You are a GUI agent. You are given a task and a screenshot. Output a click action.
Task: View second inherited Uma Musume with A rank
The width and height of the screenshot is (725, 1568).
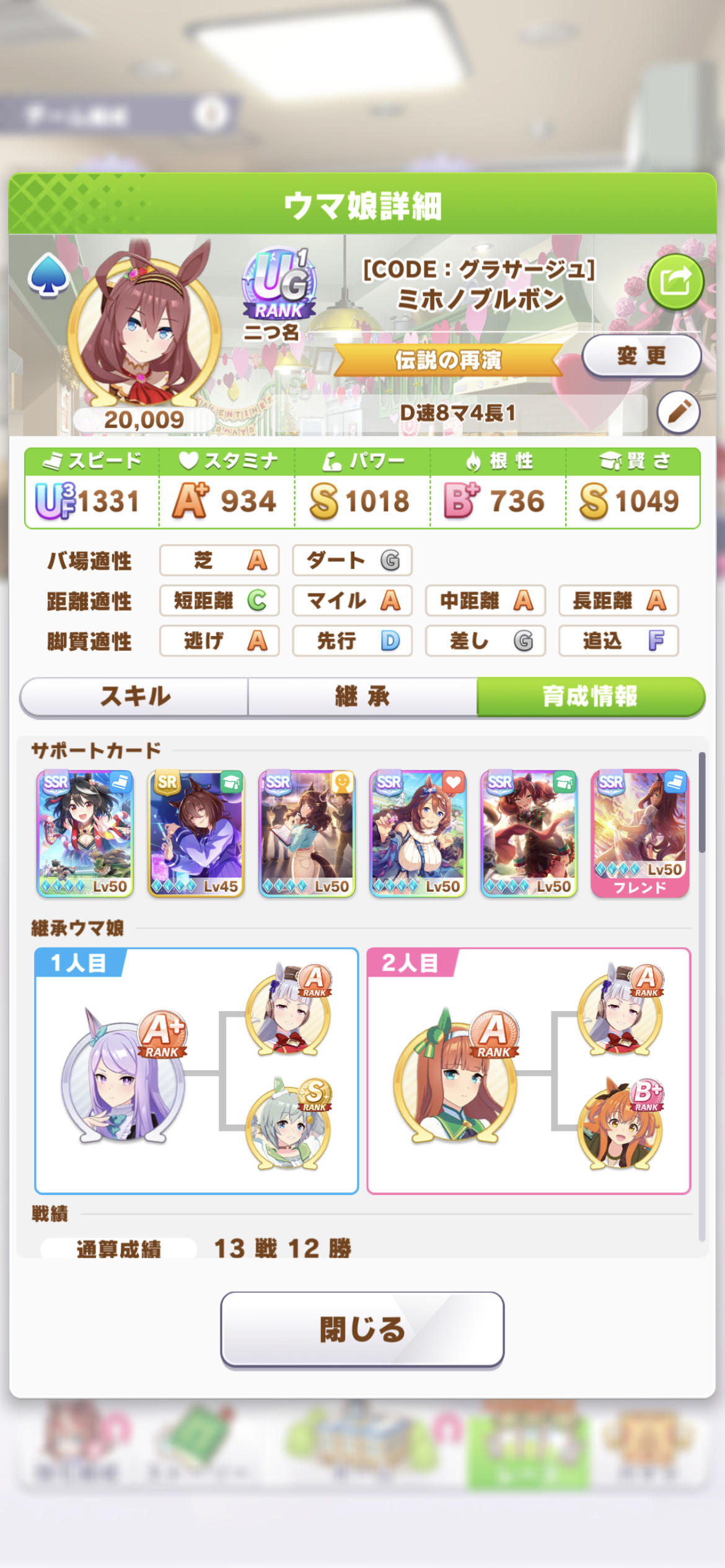tap(455, 1074)
